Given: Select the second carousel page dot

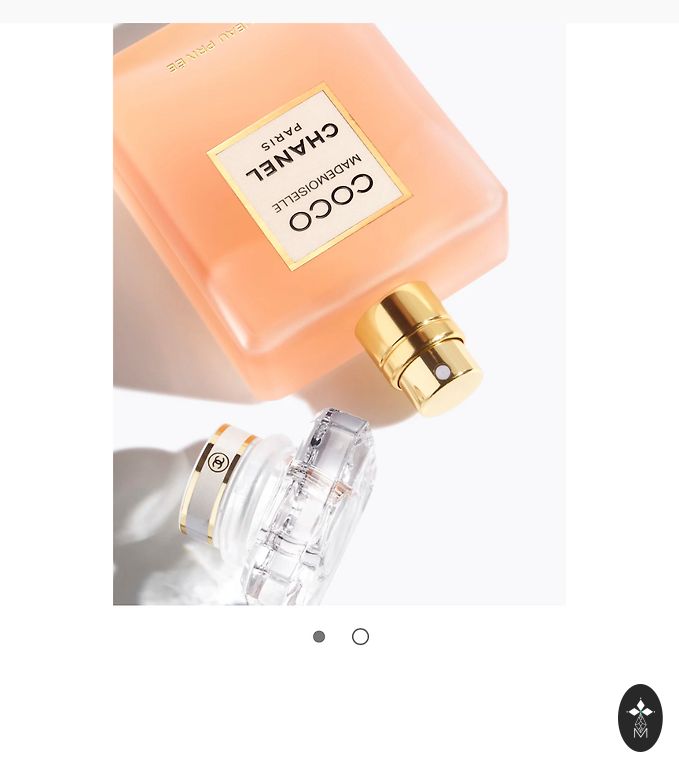Looking at the screenshot, I should tap(360, 637).
